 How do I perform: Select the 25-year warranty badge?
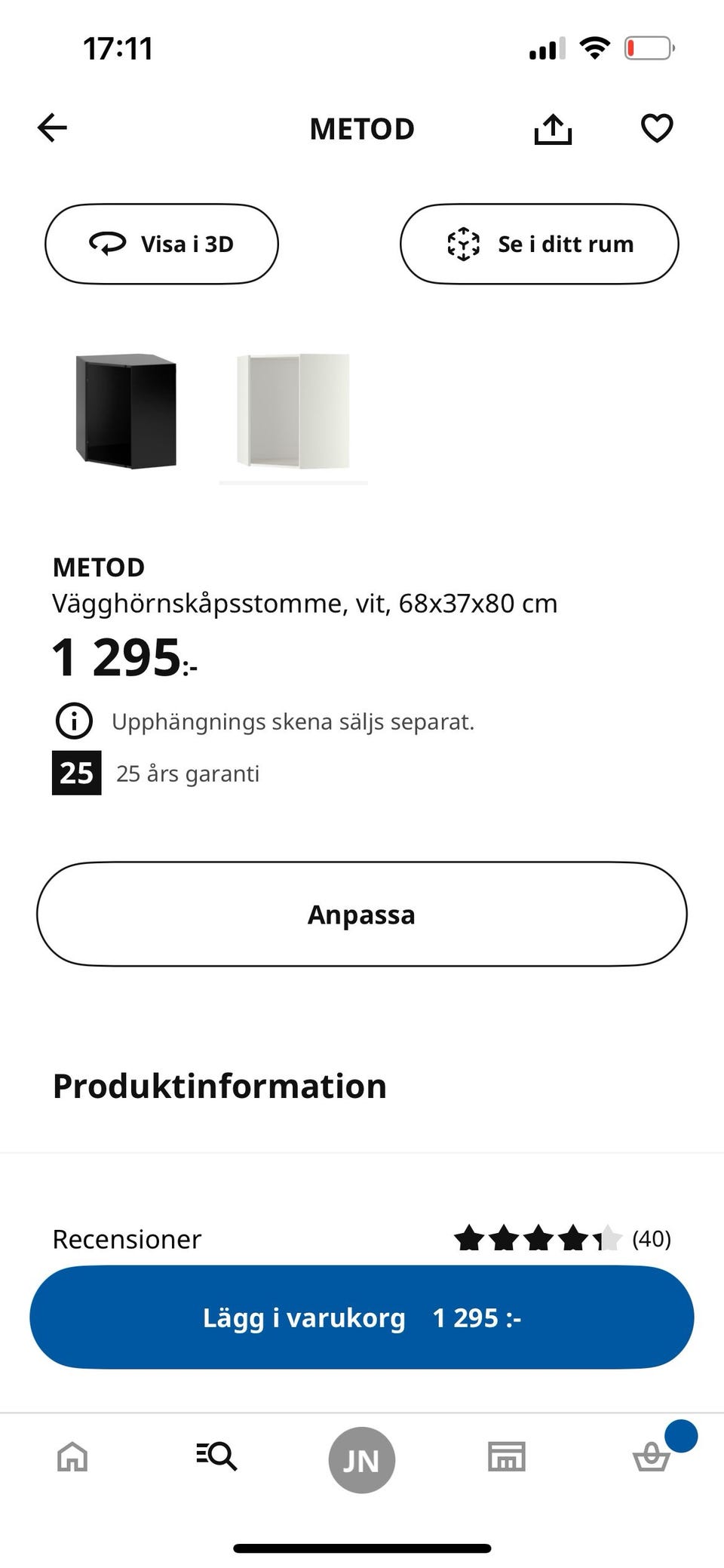coord(76,772)
